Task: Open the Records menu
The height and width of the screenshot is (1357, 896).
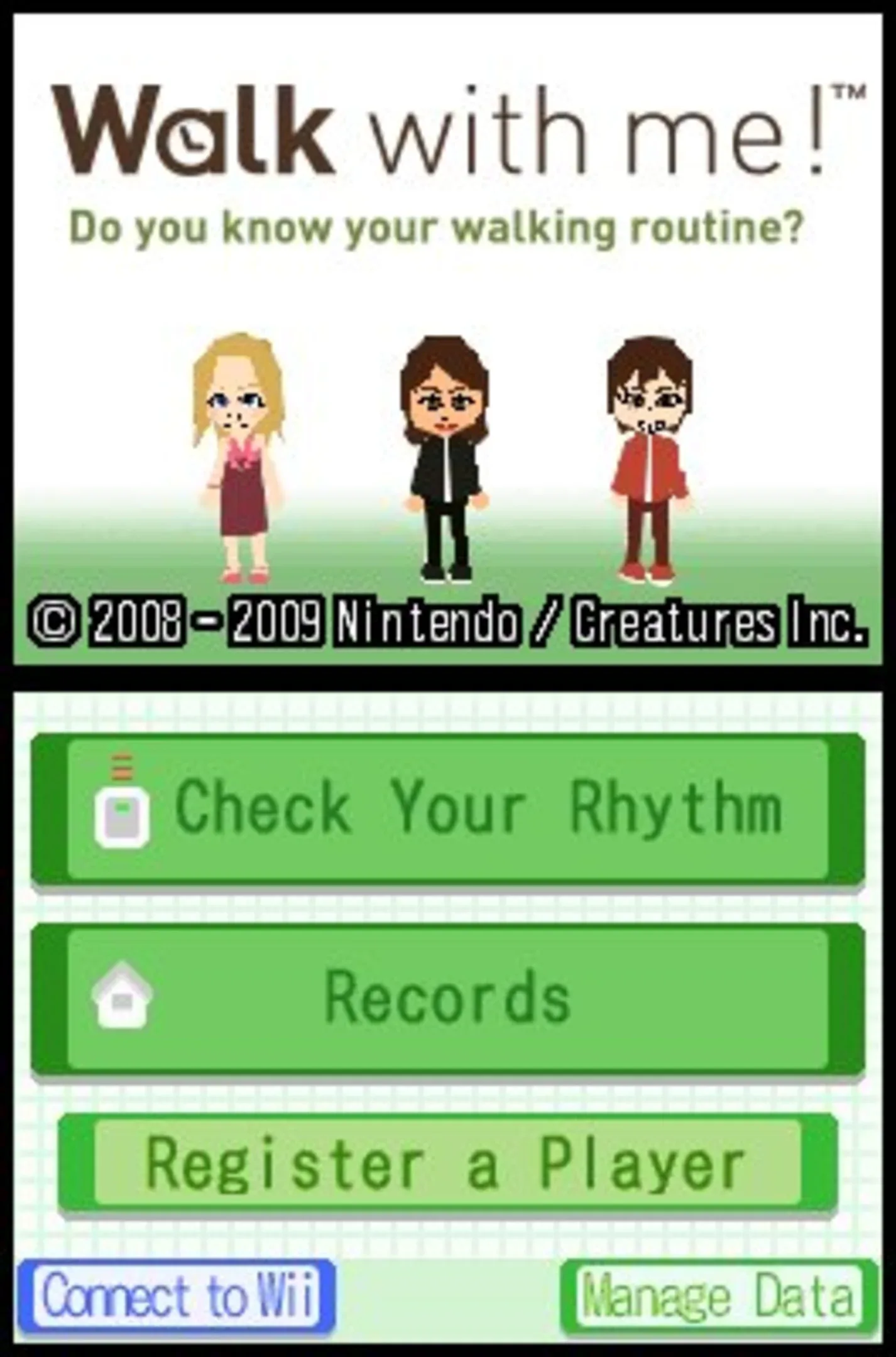Action: (447, 999)
